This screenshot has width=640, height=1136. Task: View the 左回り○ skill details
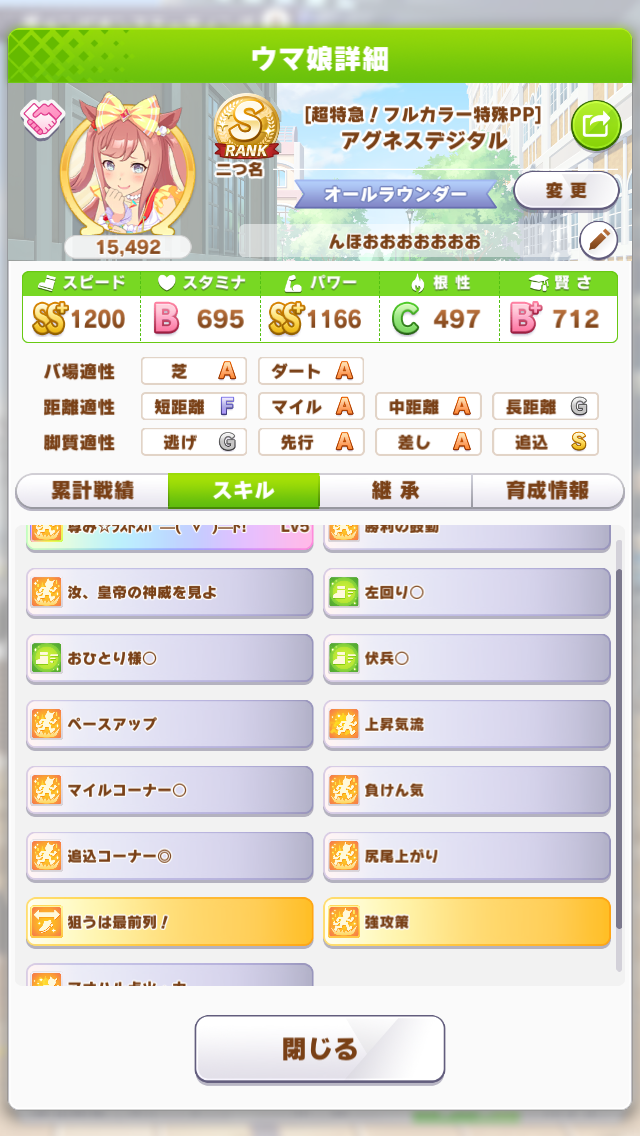coord(466,592)
